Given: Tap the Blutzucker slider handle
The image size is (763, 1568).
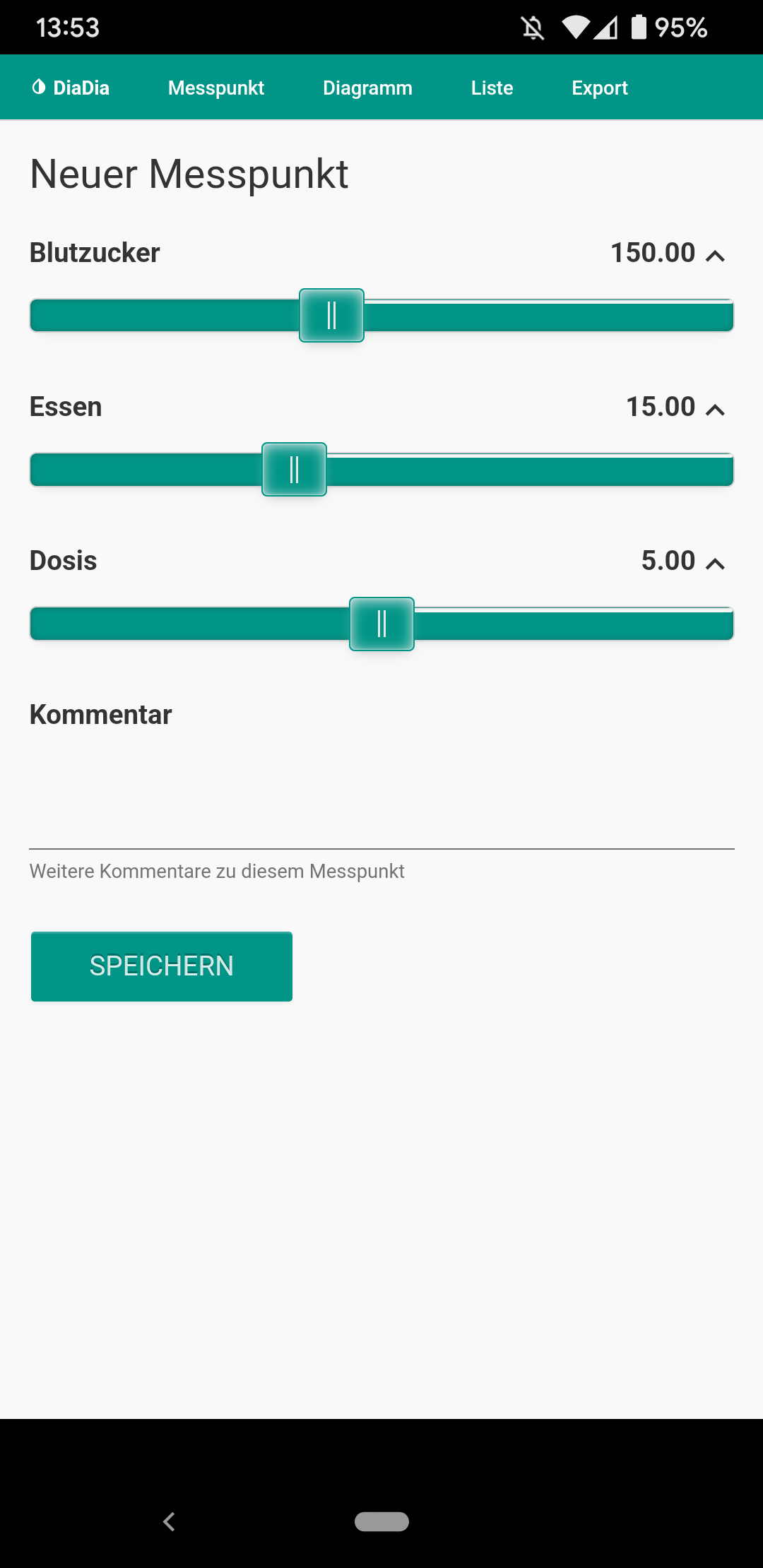Looking at the screenshot, I should [x=331, y=315].
